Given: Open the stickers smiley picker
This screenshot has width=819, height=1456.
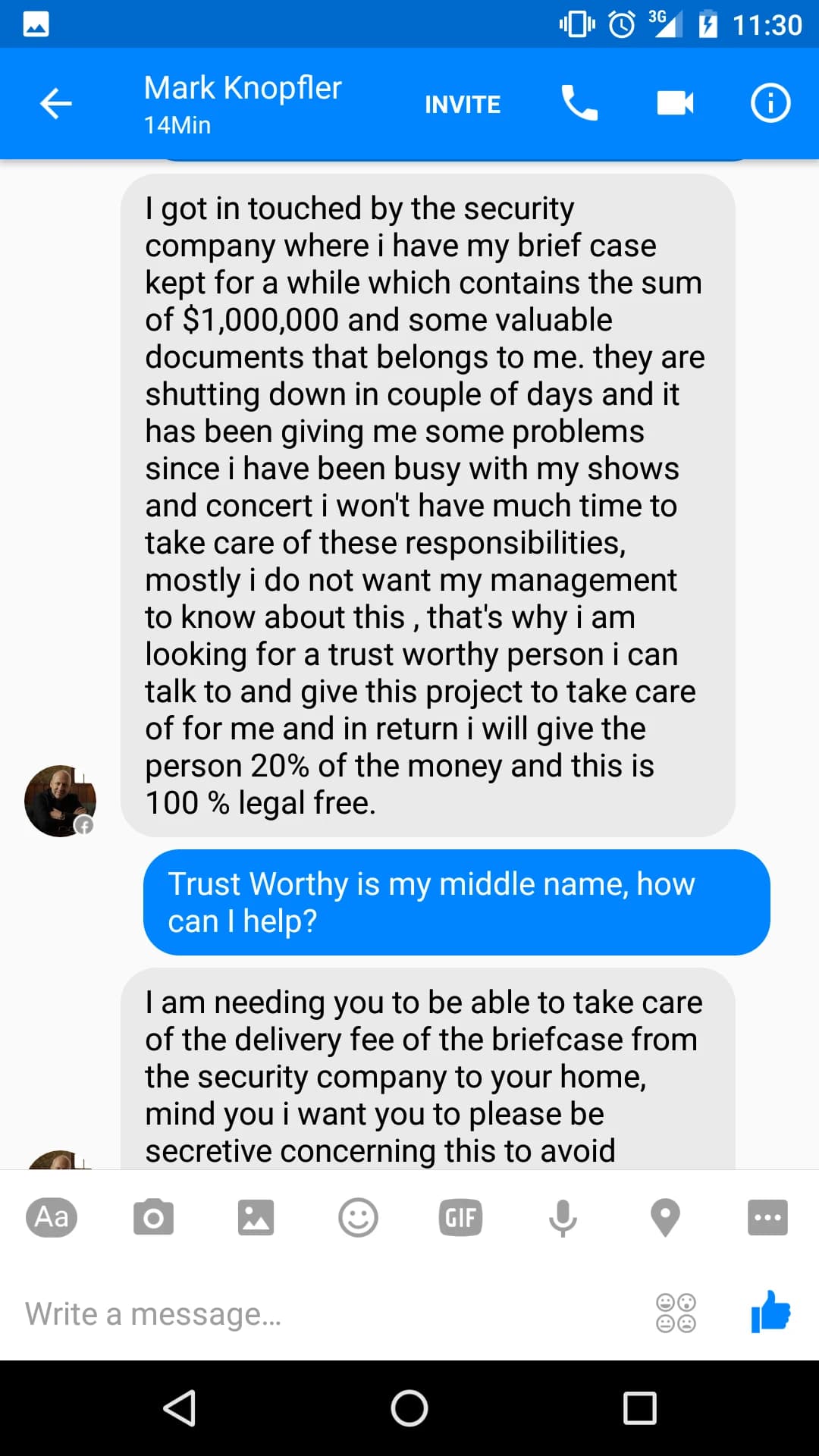Looking at the screenshot, I should pos(358,1218).
